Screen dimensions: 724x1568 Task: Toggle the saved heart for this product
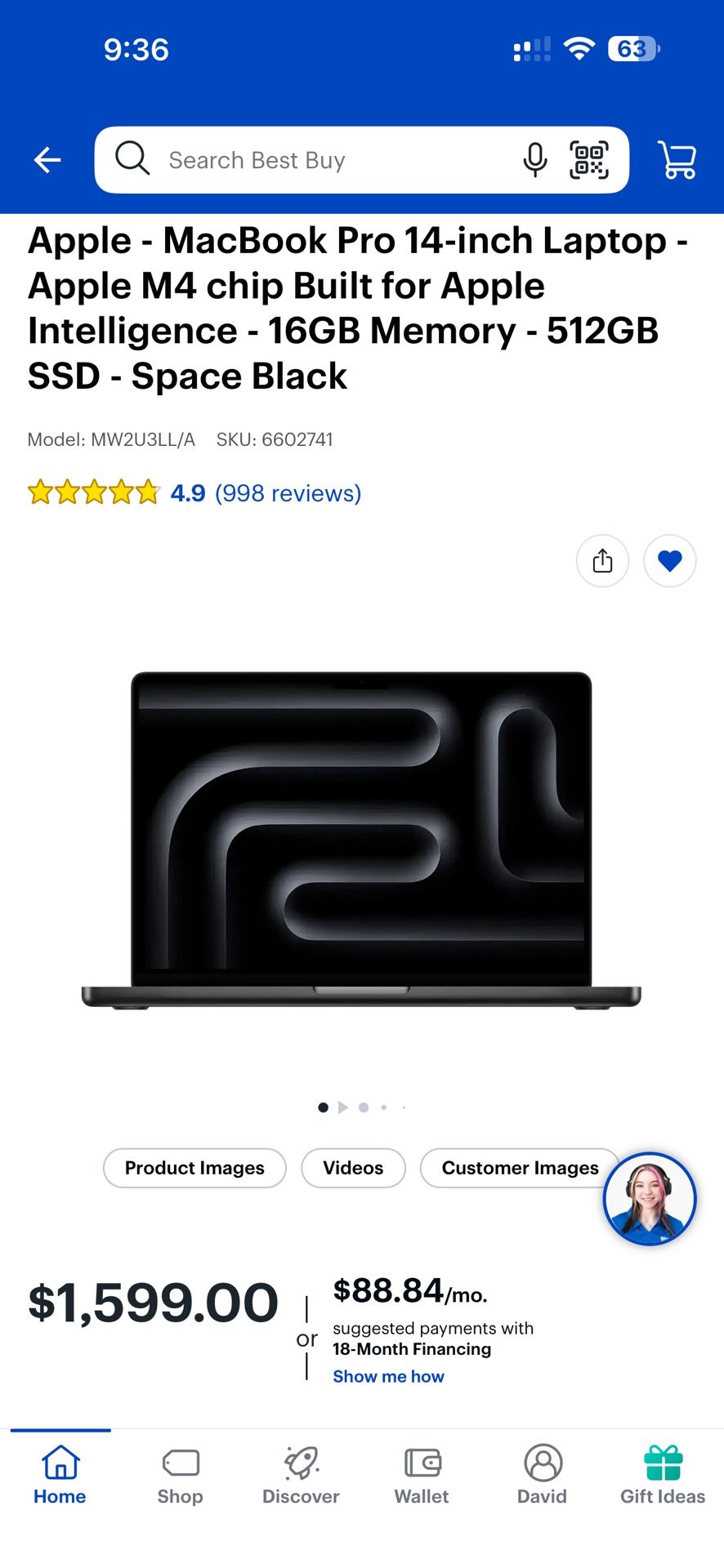(x=669, y=561)
